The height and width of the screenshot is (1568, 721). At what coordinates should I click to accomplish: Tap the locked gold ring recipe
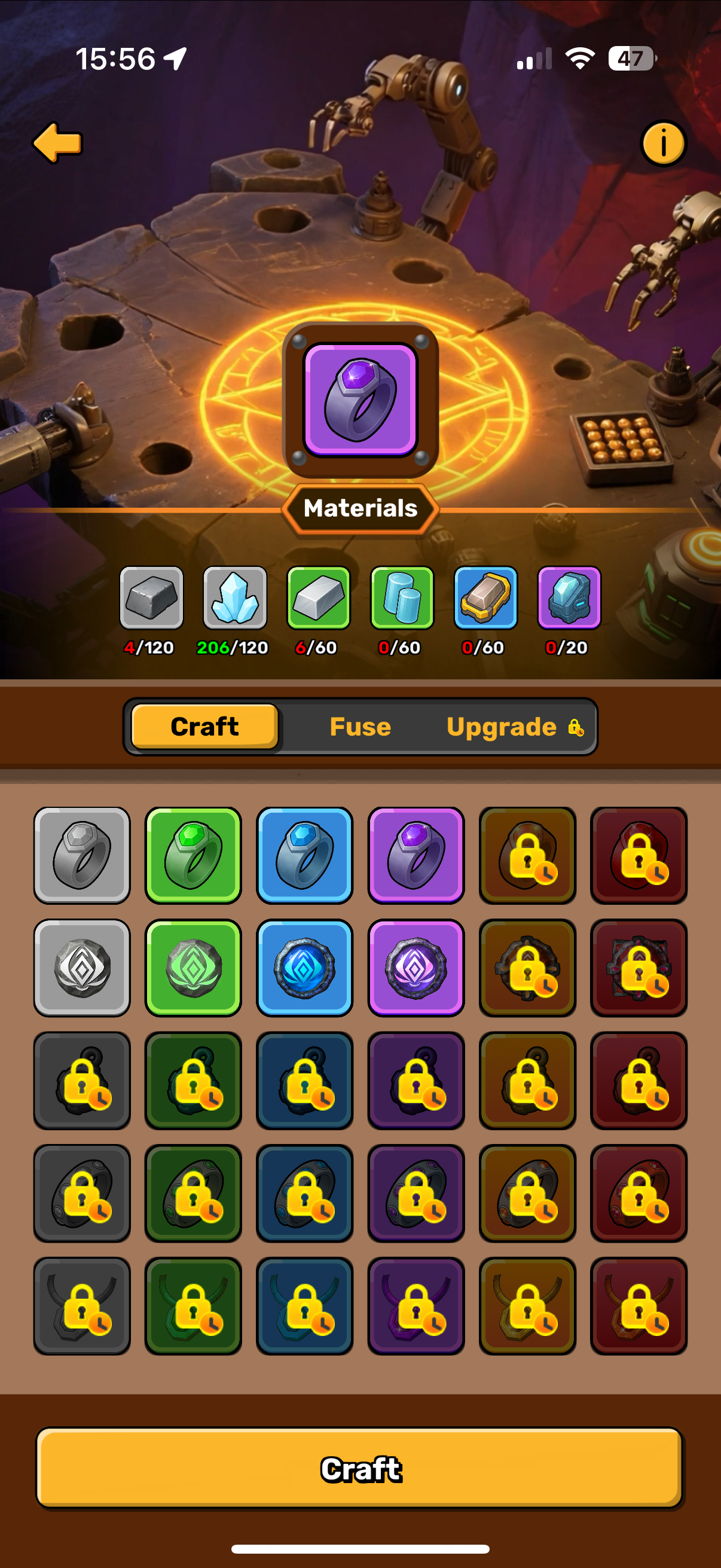(527, 855)
